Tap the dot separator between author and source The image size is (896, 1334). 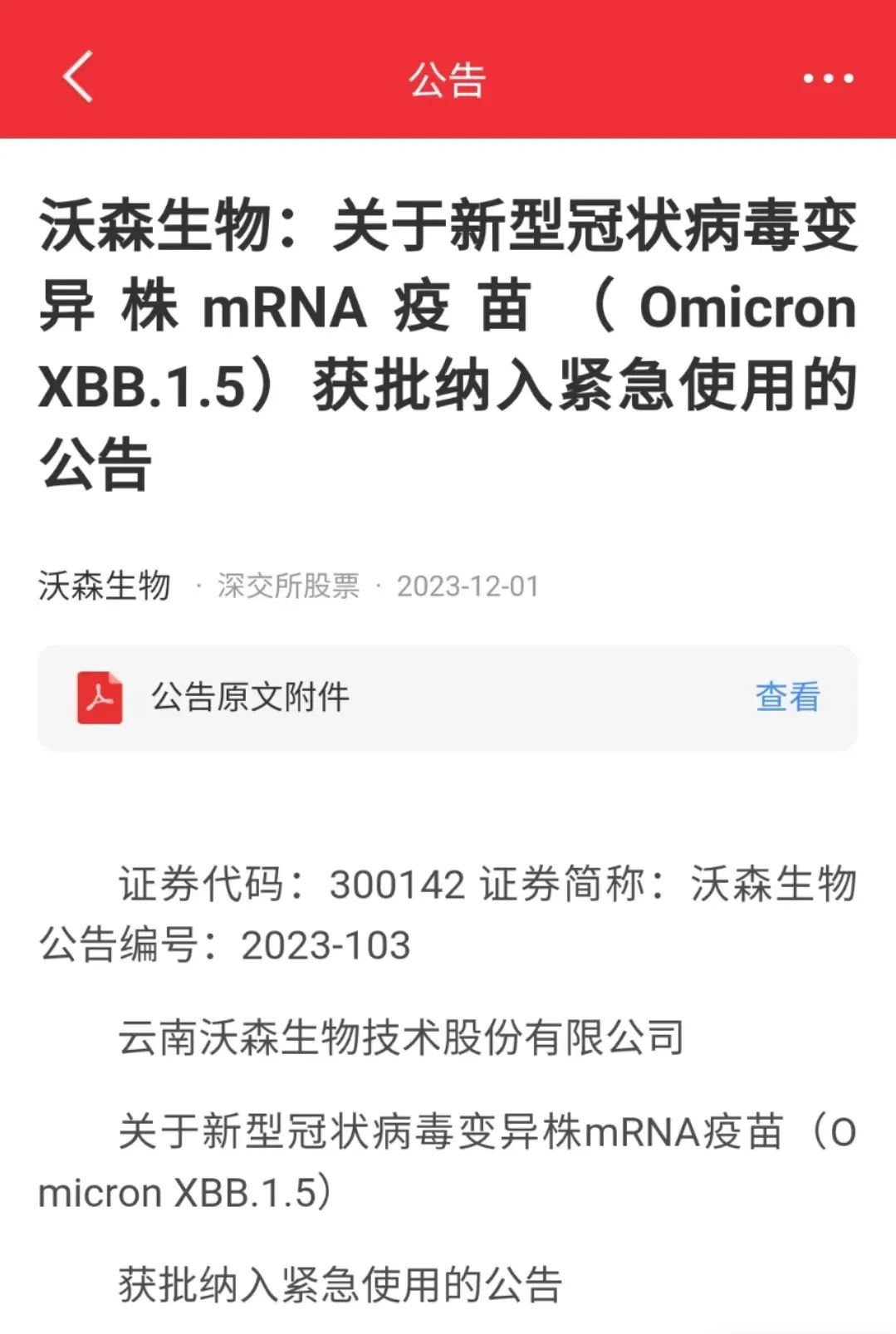coord(197,586)
